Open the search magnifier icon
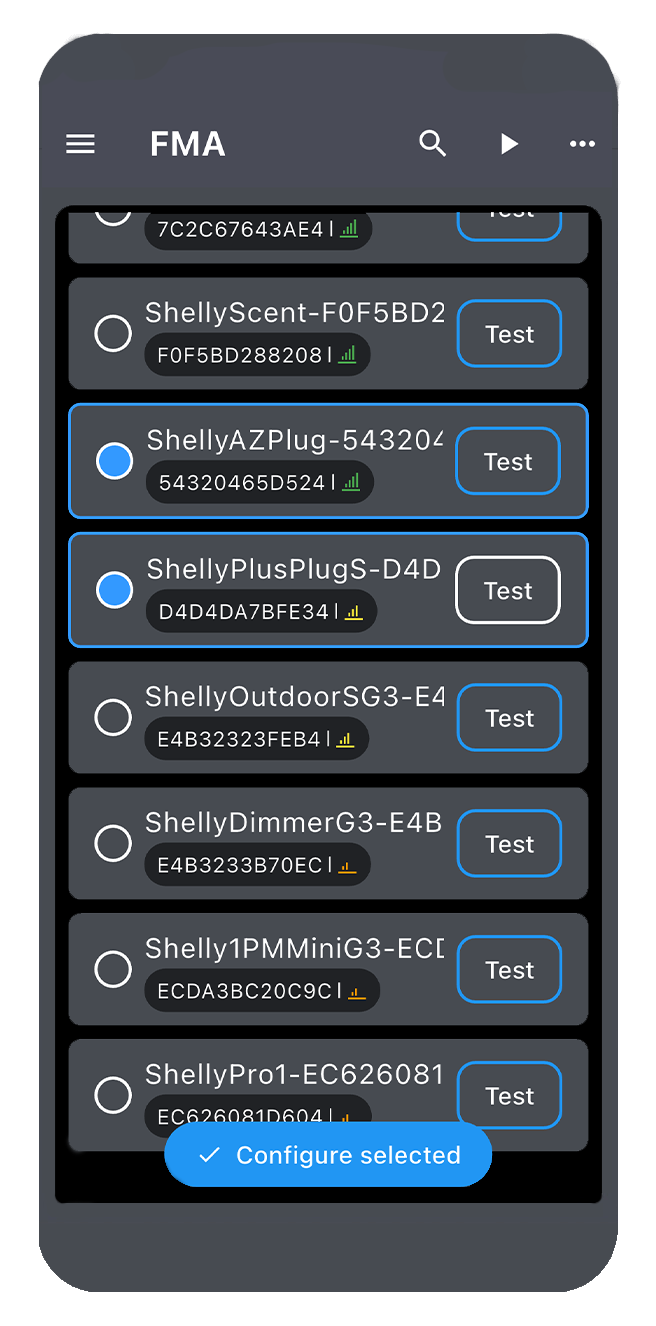Image resolution: width=656 pixels, height=1326 pixels. [432, 144]
